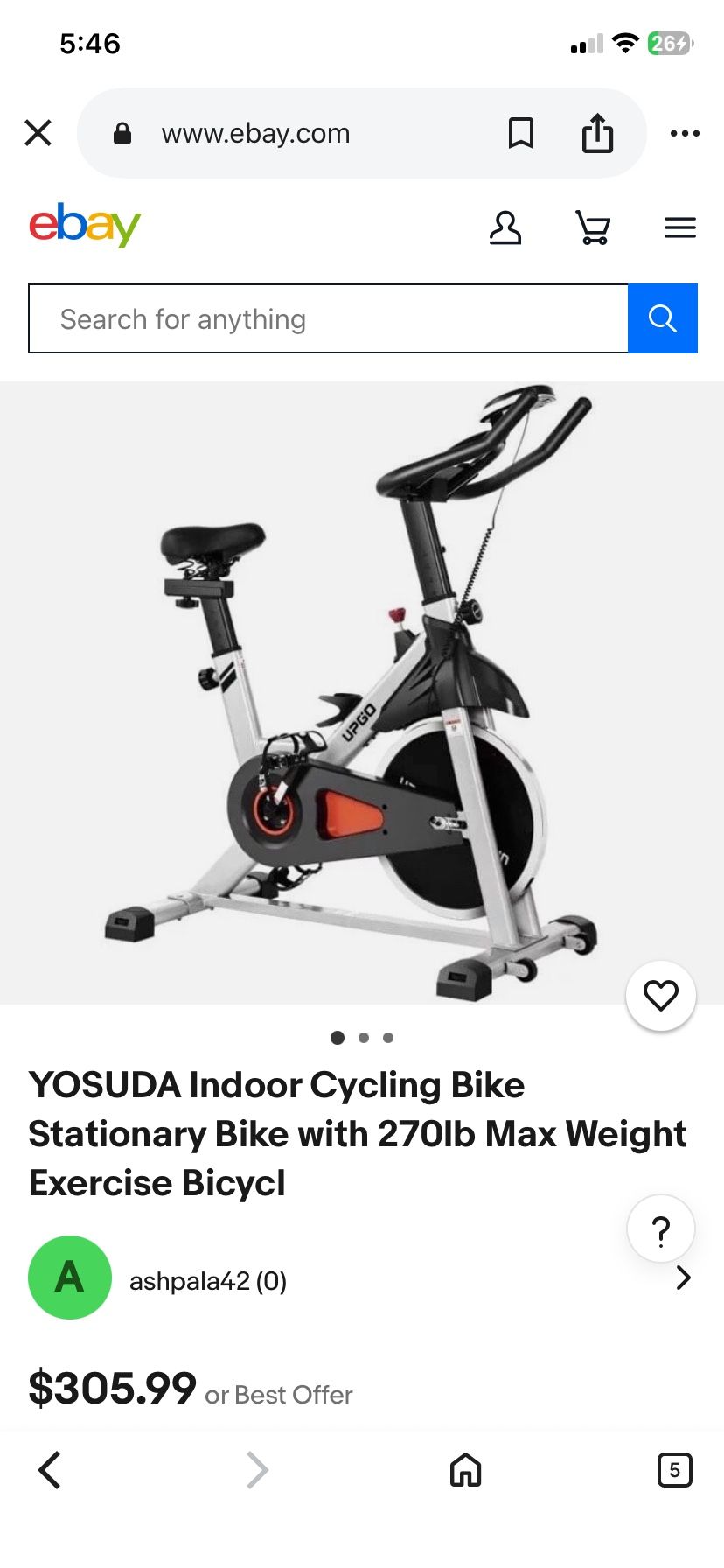Go to the browser home page
This screenshot has width=724, height=1568.
(465, 1470)
